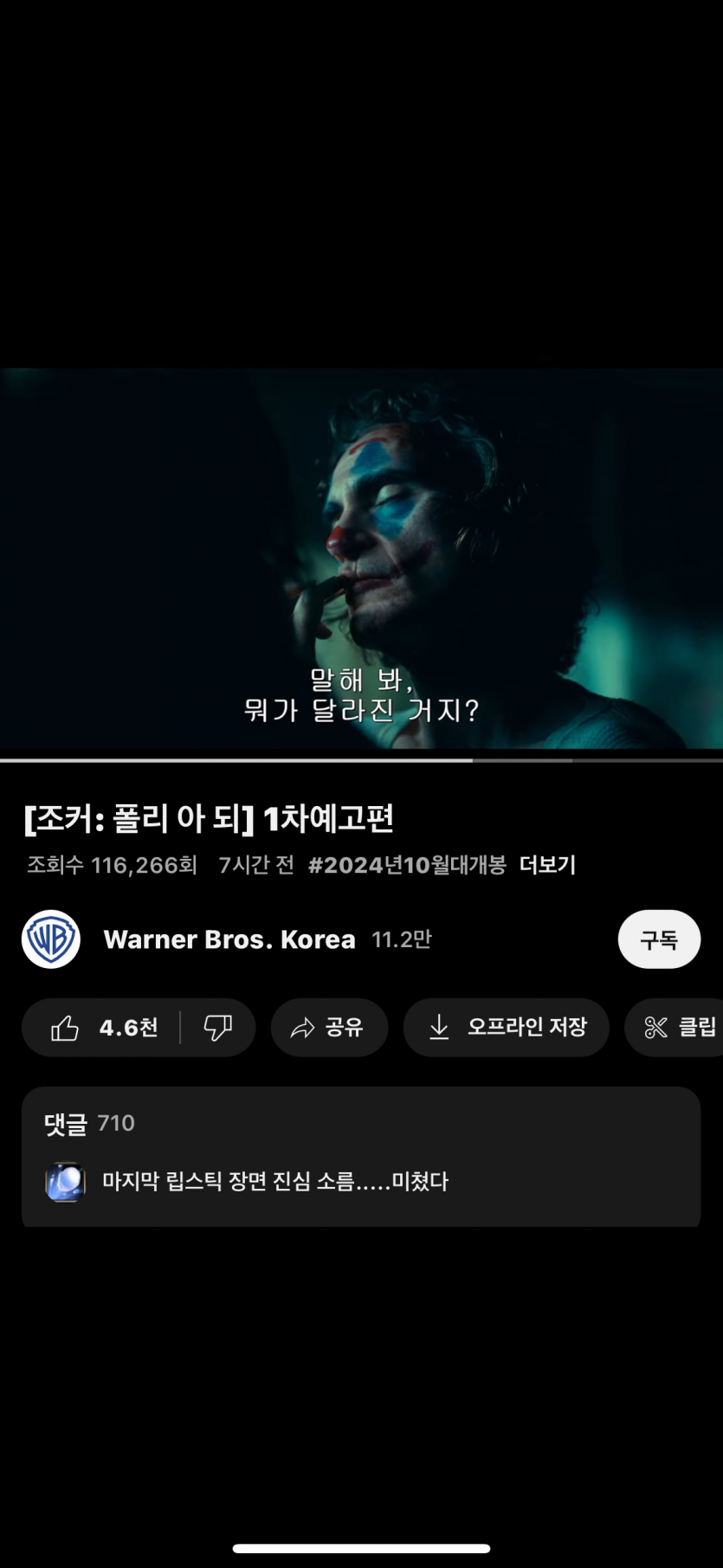Subscribe with the 구독 button

659,939
